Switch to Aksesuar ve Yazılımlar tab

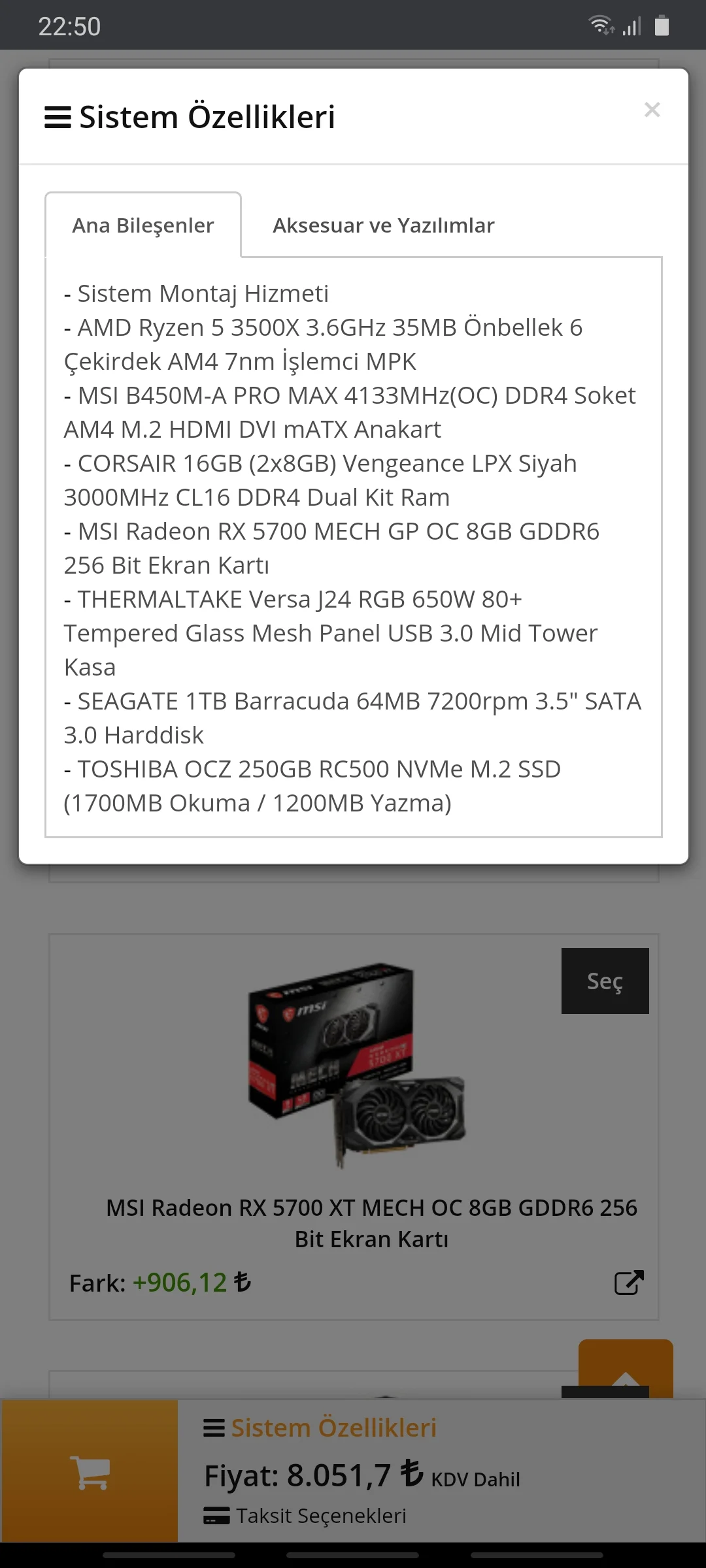coord(383,225)
